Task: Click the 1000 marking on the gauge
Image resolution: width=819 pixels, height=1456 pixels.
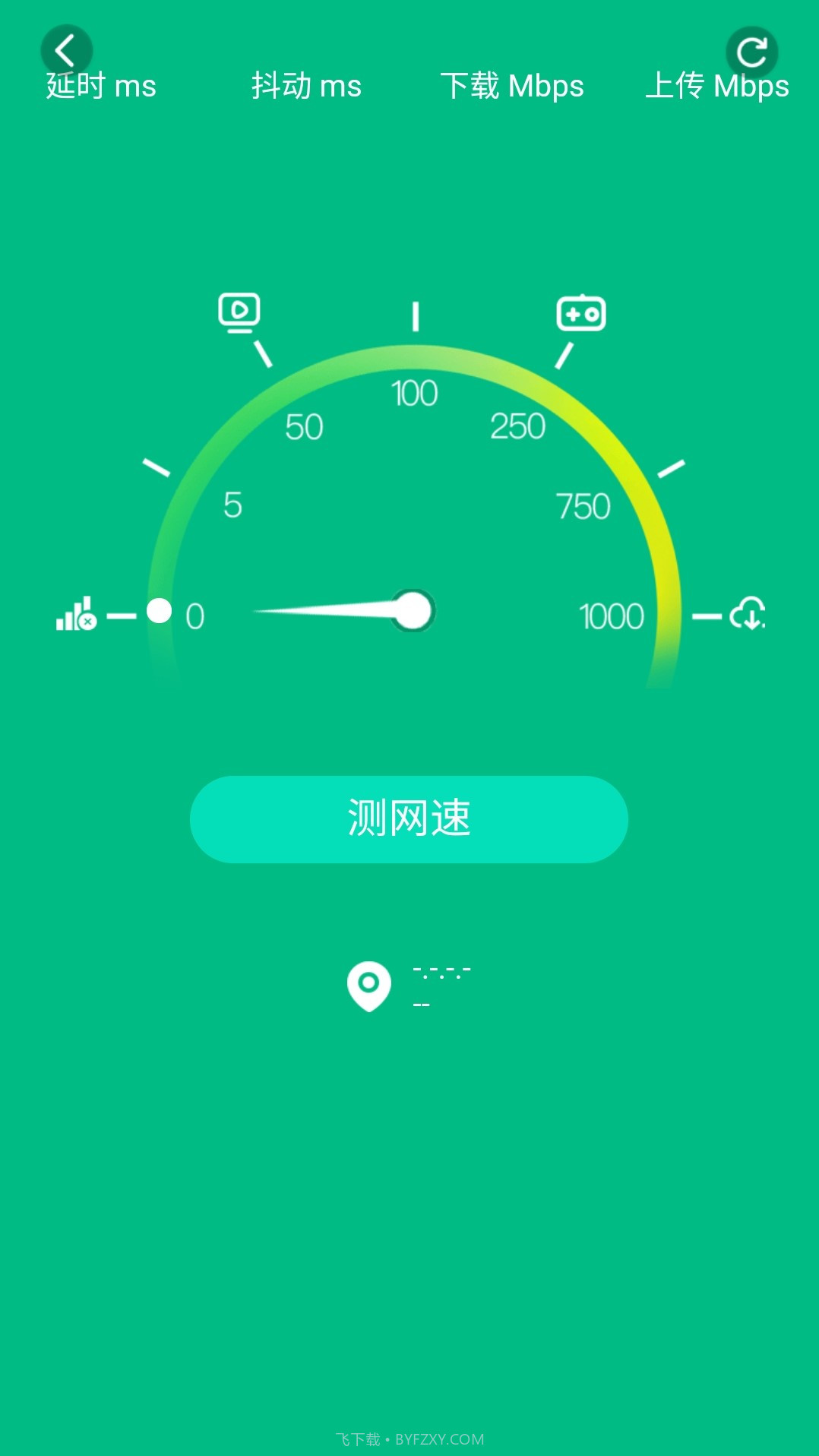Action: pyautogui.click(x=611, y=617)
